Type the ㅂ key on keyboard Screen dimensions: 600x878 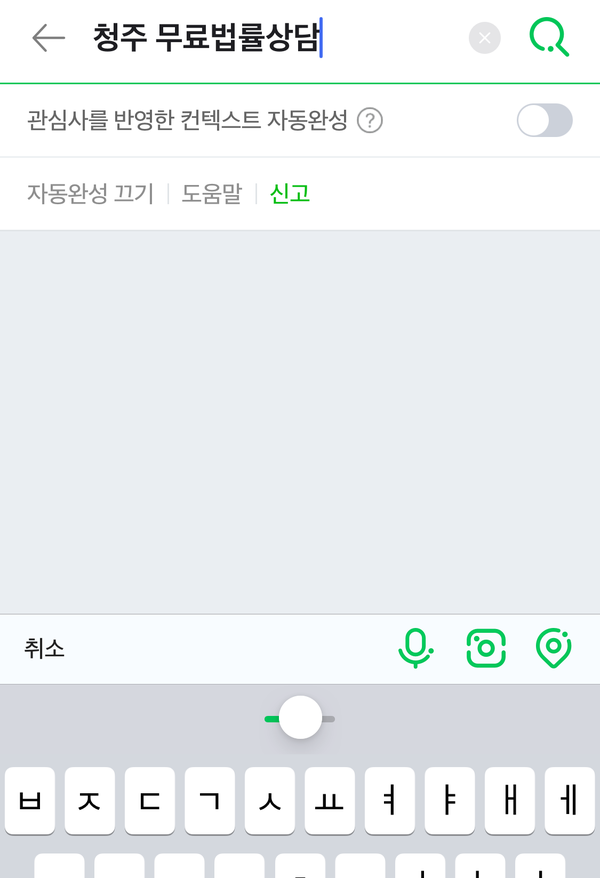click(30, 801)
